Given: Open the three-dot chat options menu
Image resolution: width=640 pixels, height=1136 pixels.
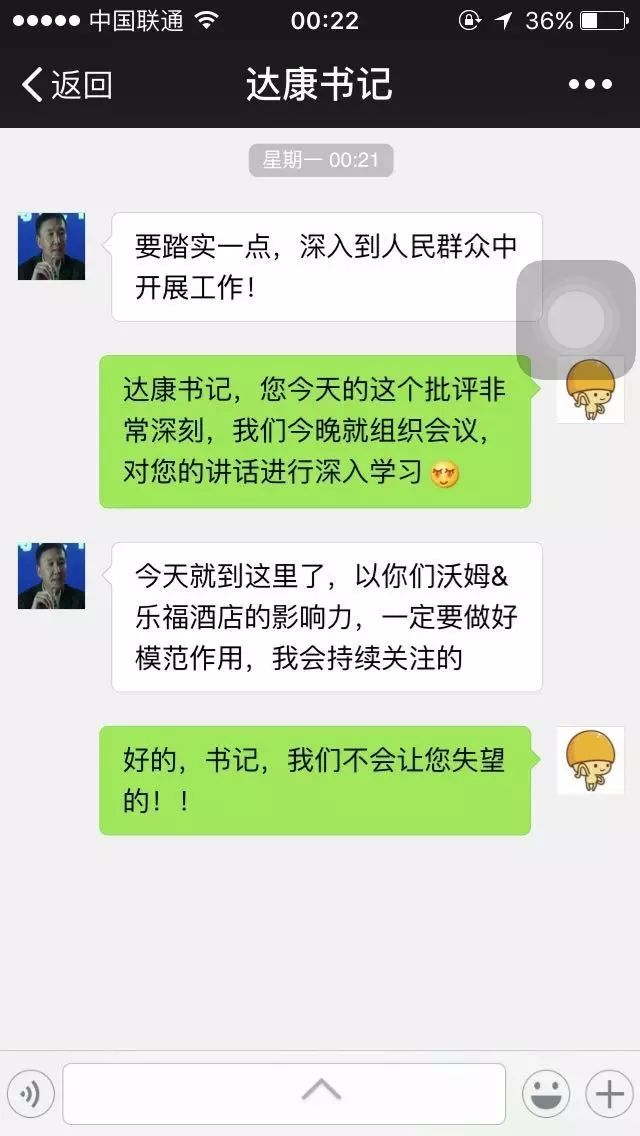Looking at the screenshot, I should point(590,85).
